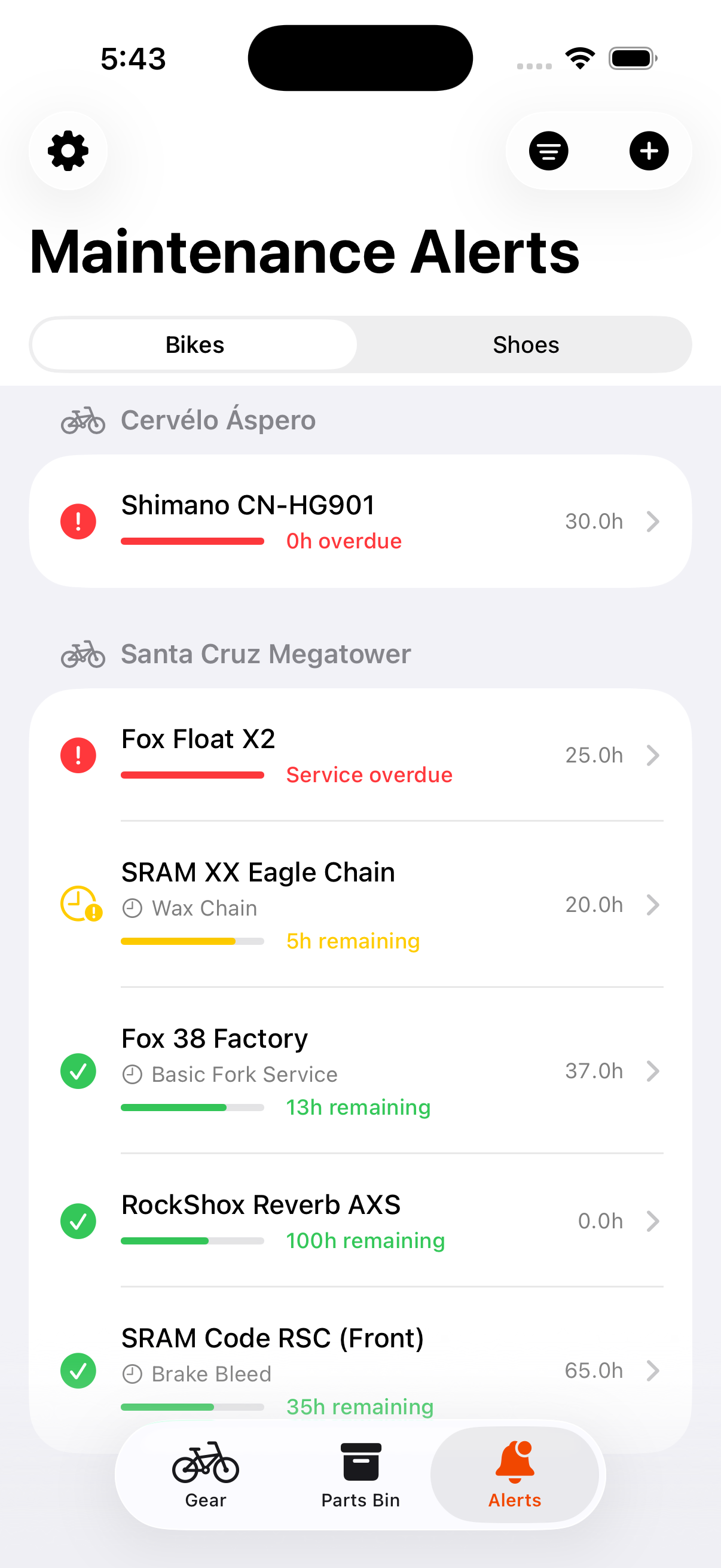Open the settings gear icon
The width and height of the screenshot is (721, 1568).
click(67, 151)
